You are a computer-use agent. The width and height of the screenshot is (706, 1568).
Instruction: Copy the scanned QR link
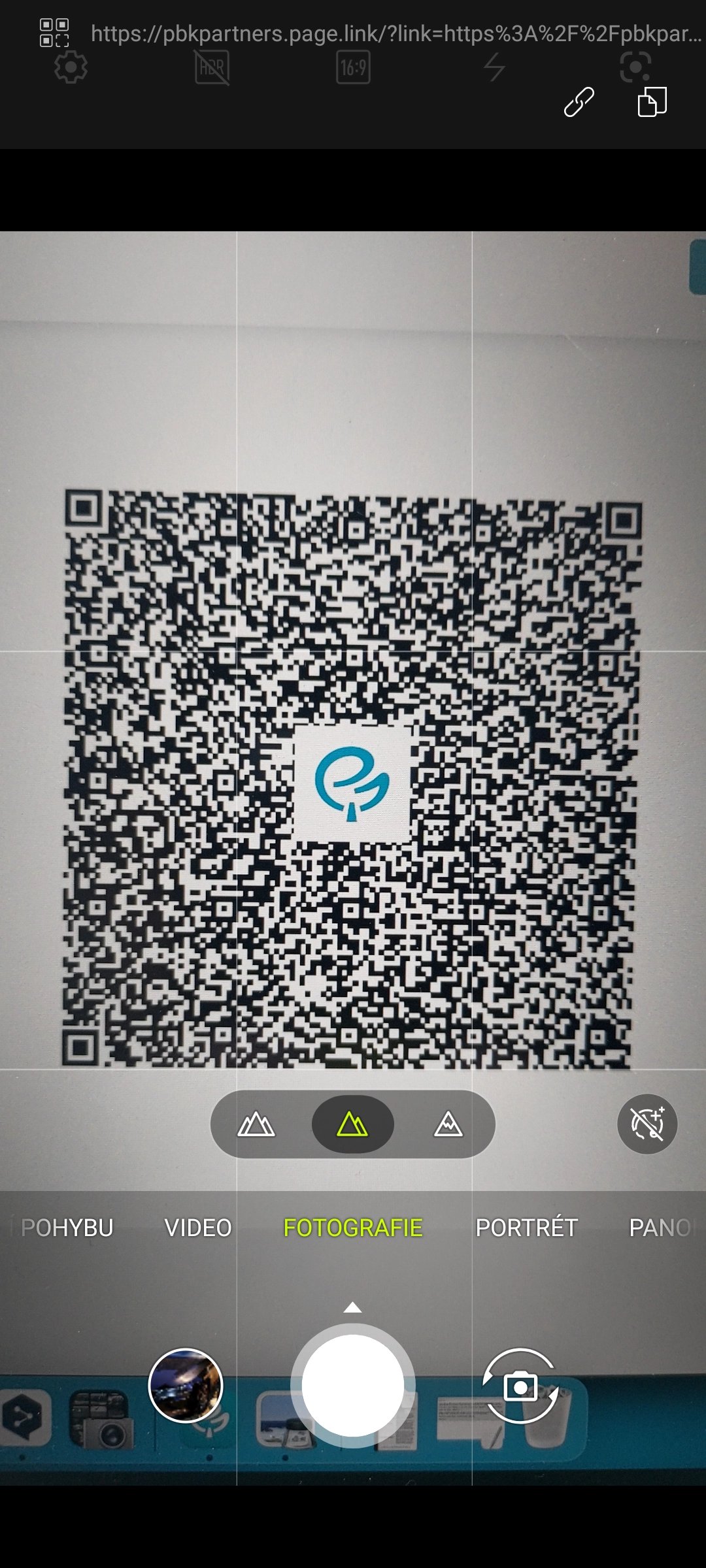pos(652,102)
